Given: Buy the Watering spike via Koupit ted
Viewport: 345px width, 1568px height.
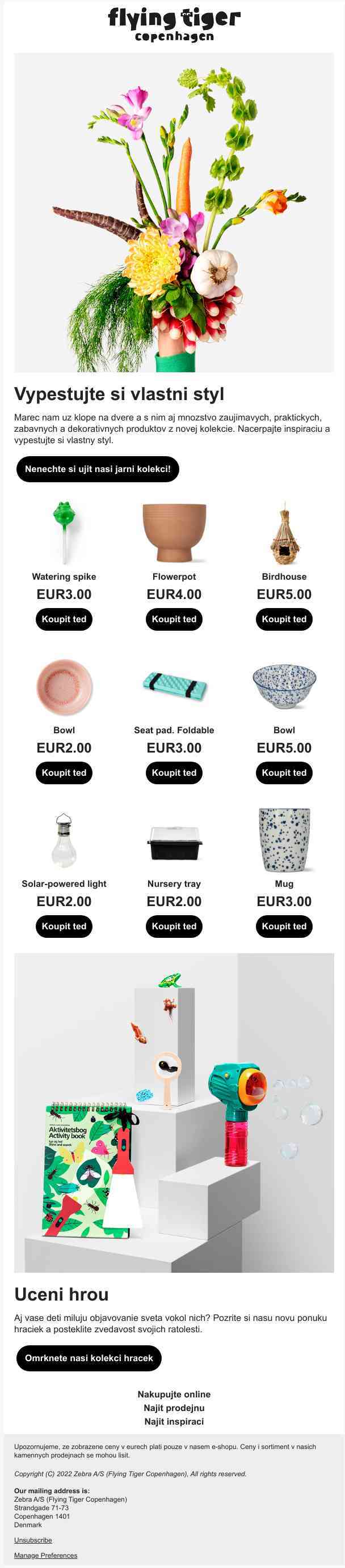Looking at the screenshot, I should [x=64, y=619].
